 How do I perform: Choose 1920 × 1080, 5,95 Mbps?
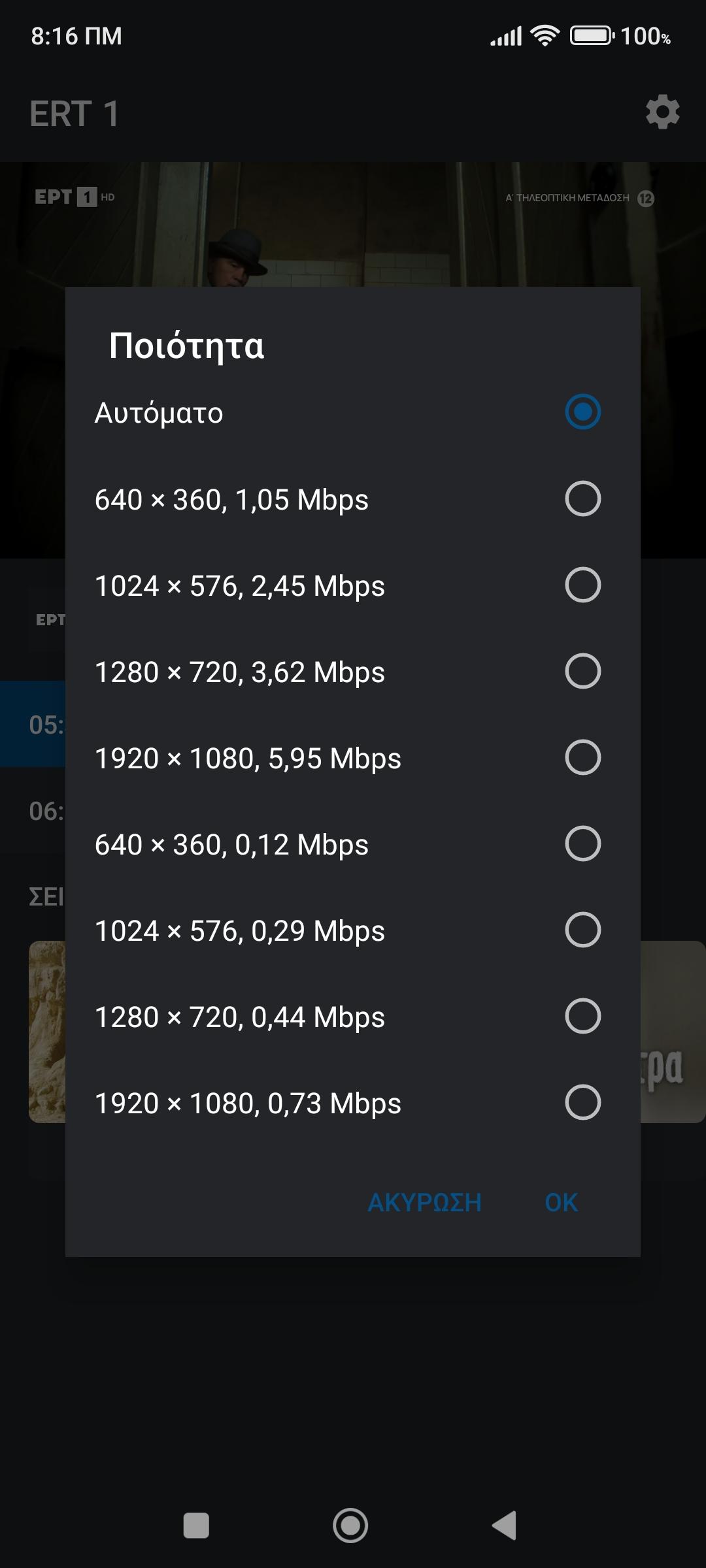point(353,757)
